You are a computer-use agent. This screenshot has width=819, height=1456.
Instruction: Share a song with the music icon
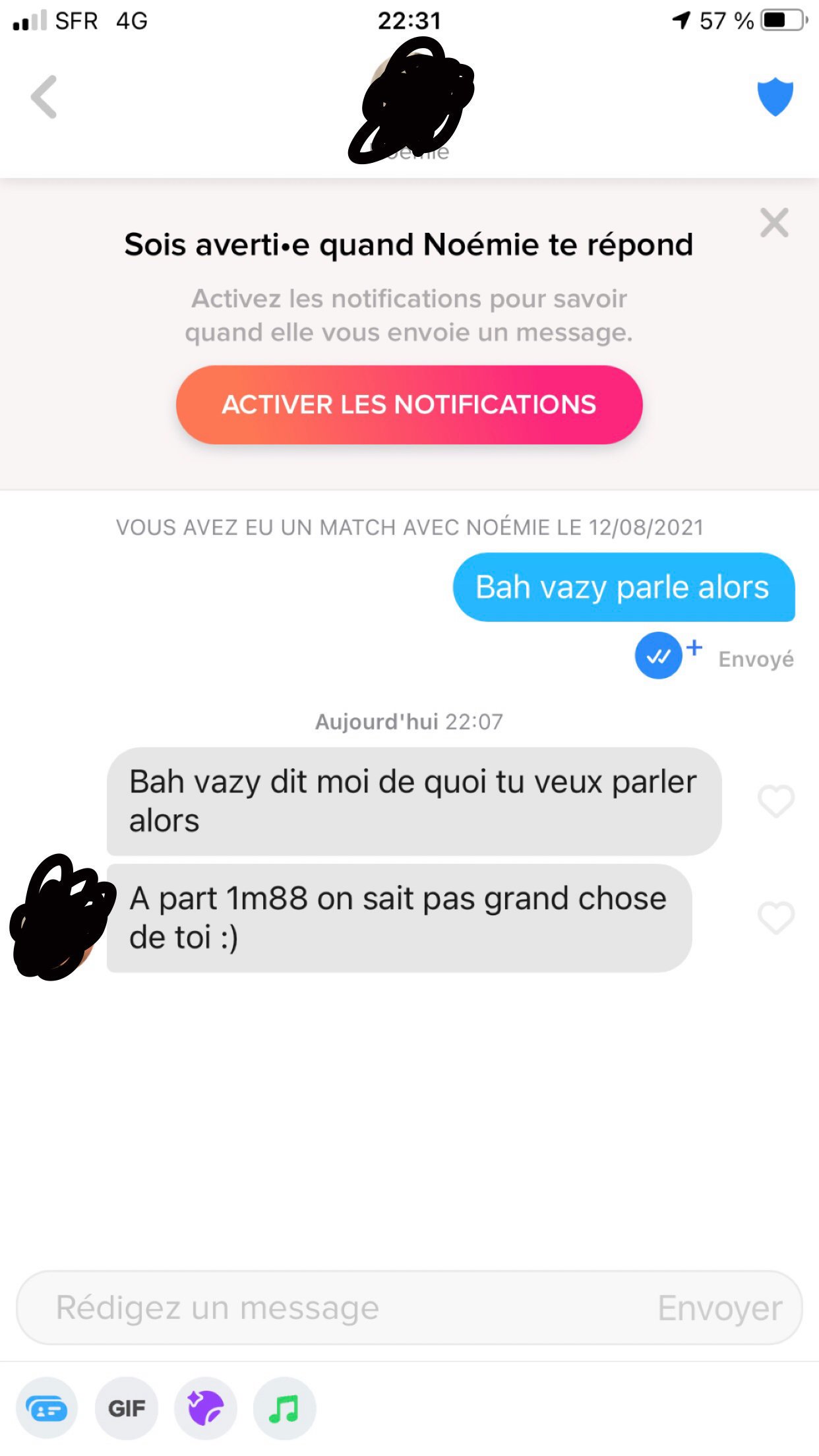point(284,1409)
